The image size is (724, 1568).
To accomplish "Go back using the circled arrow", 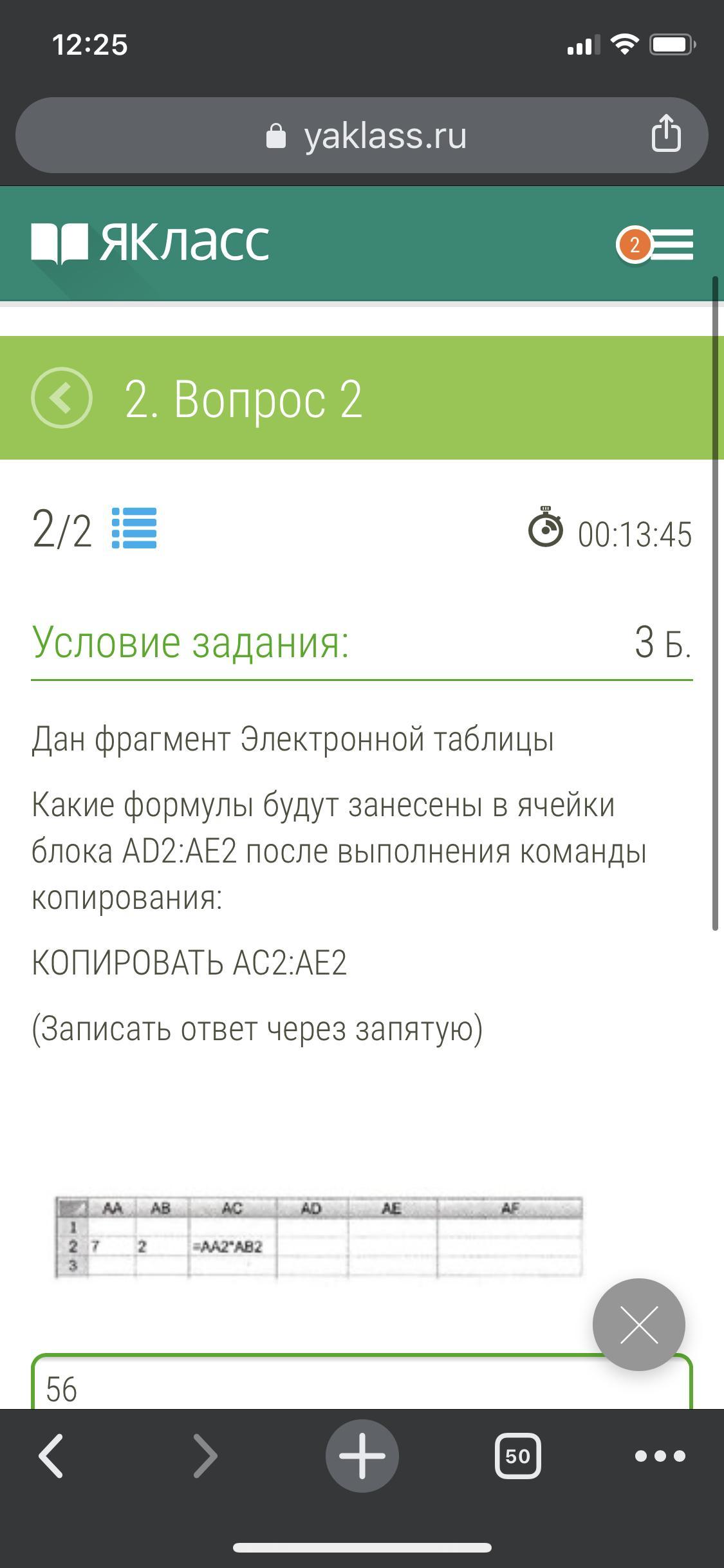I will (62, 398).
